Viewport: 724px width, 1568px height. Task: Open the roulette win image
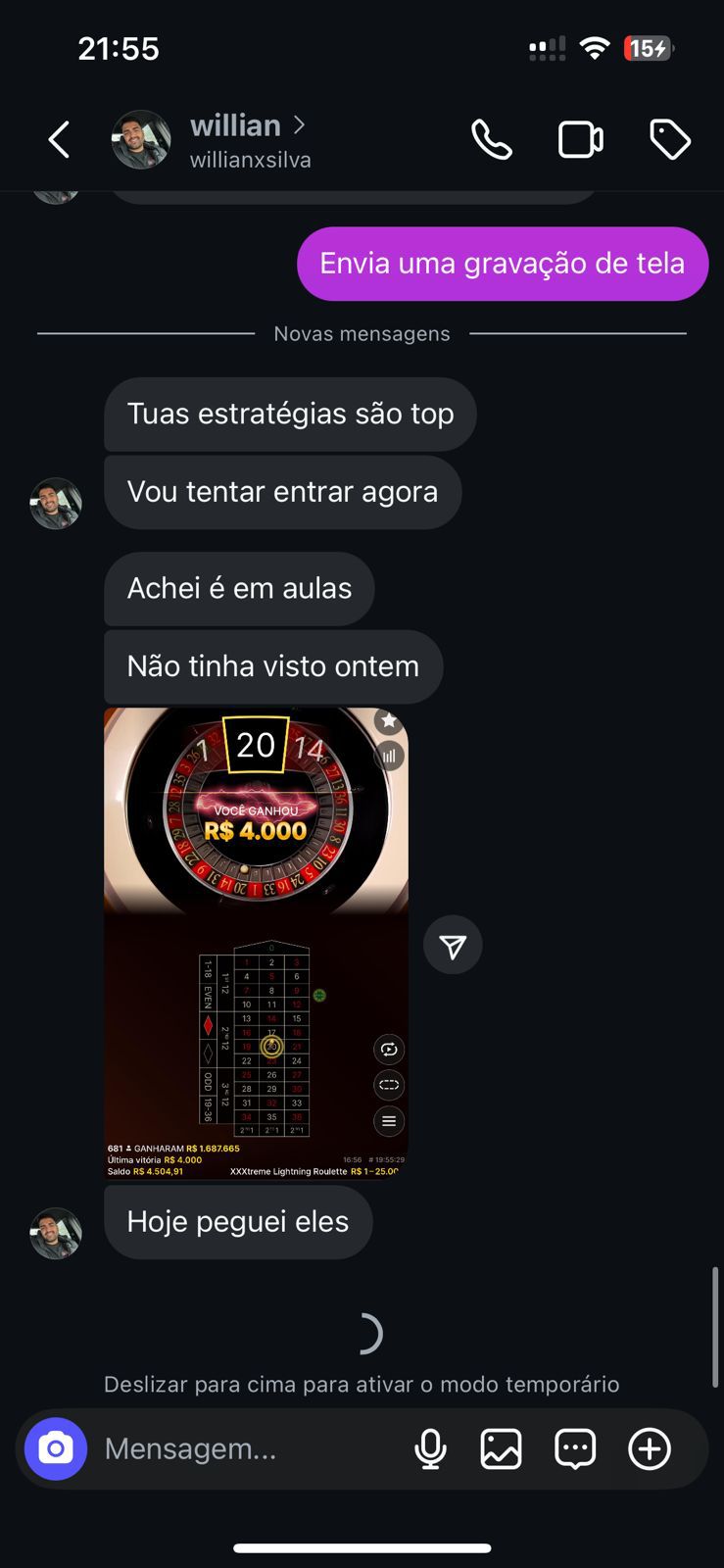point(256,942)
